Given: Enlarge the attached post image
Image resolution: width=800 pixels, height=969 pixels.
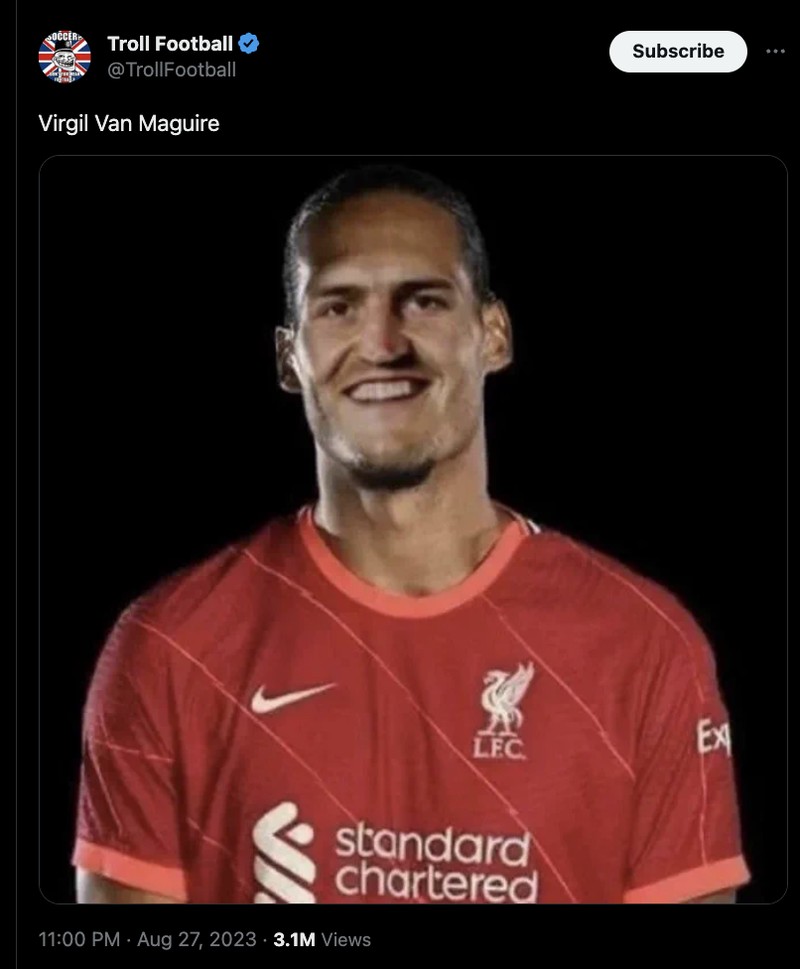Looking at the screenshot, I should click(x=412, y=530).
